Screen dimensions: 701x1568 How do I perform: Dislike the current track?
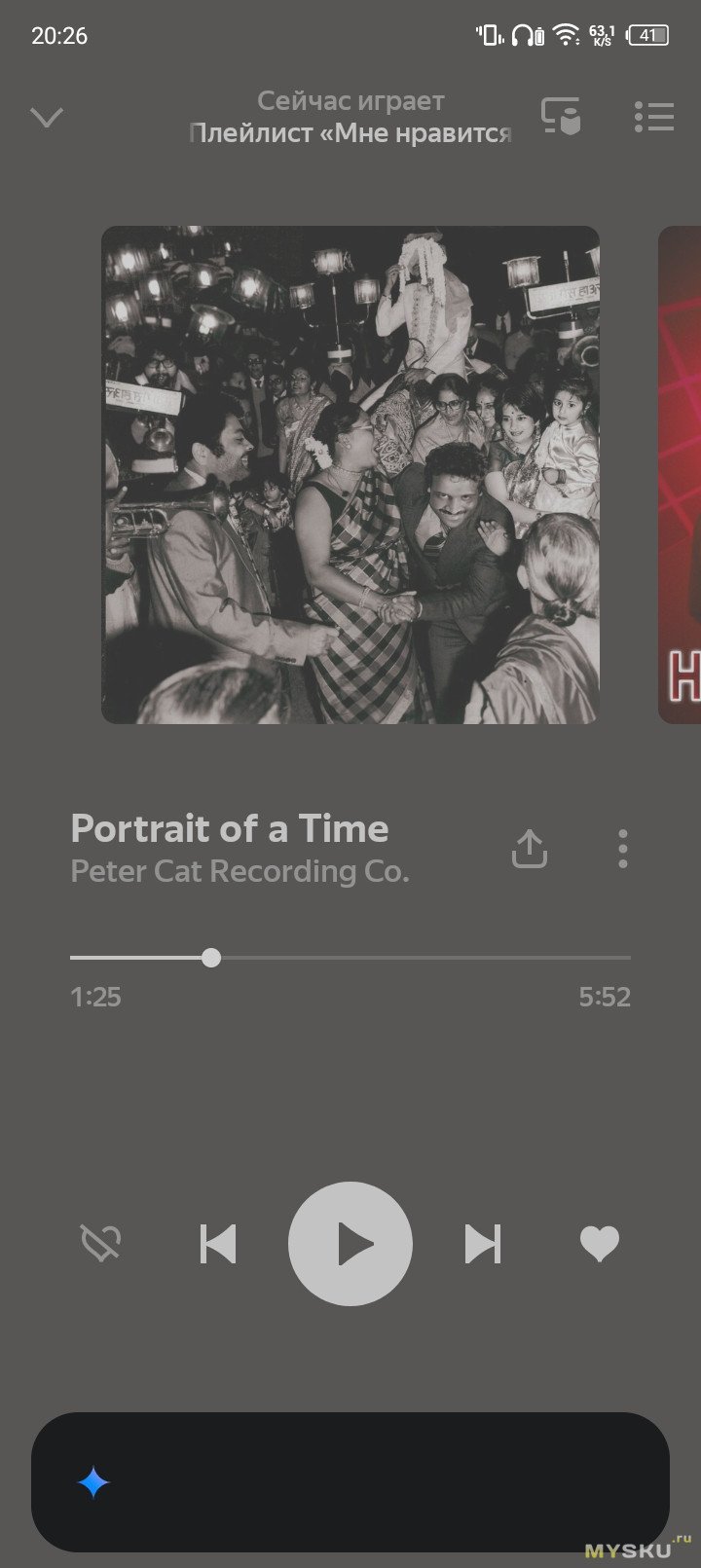[x=100, y=1243]
